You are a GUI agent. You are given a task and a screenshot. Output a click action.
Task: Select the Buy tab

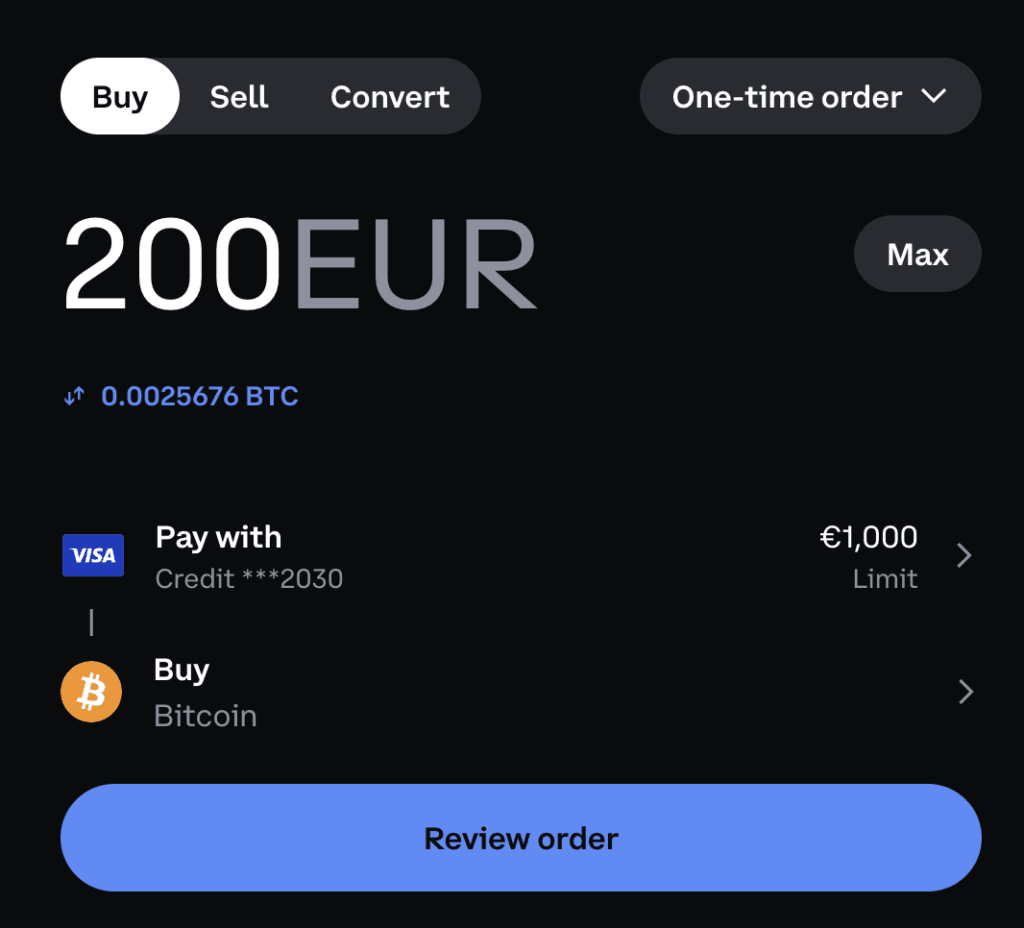coord(120,97)
